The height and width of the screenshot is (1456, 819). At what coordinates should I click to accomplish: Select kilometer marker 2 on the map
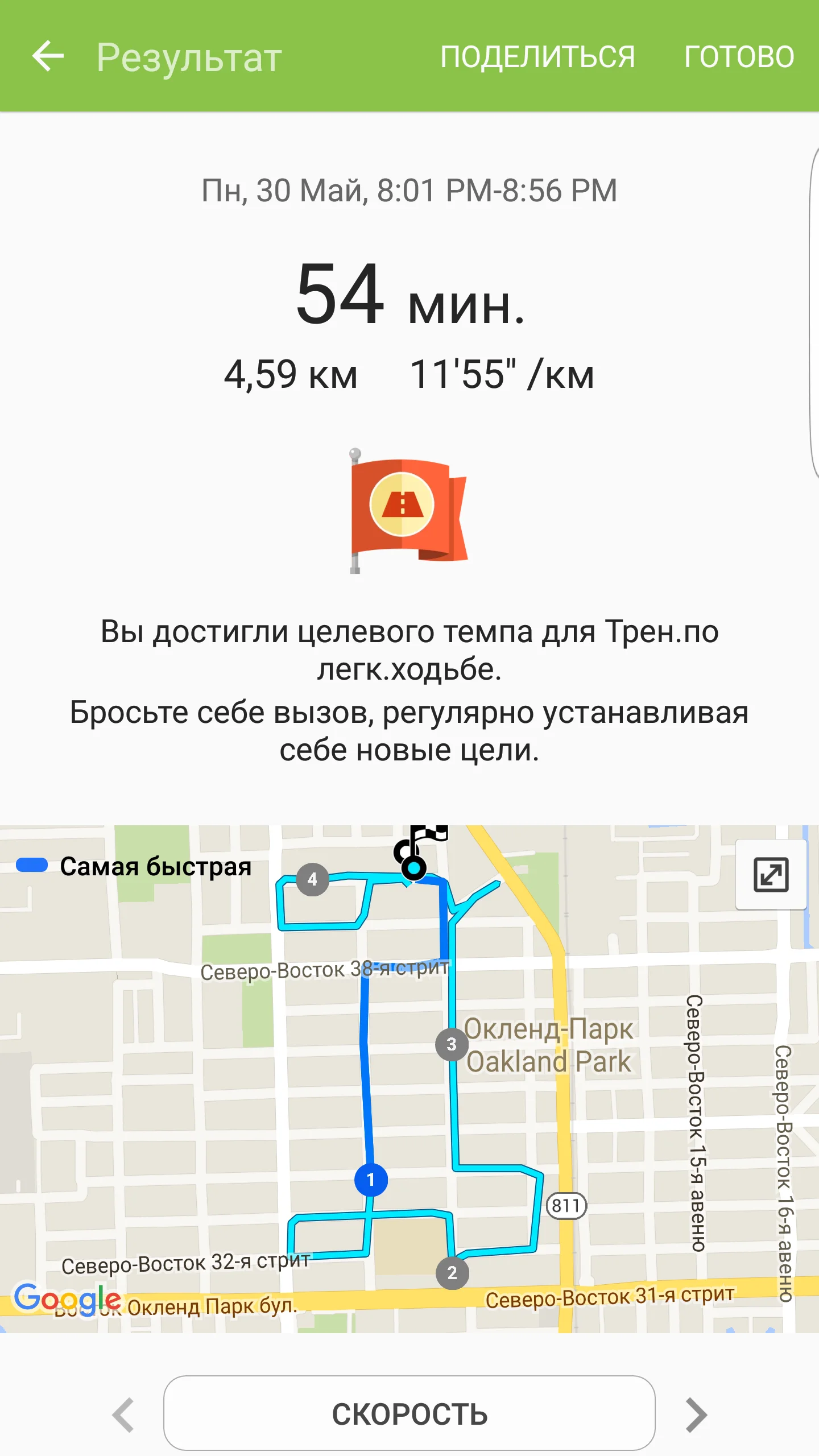click(452, 1273)
